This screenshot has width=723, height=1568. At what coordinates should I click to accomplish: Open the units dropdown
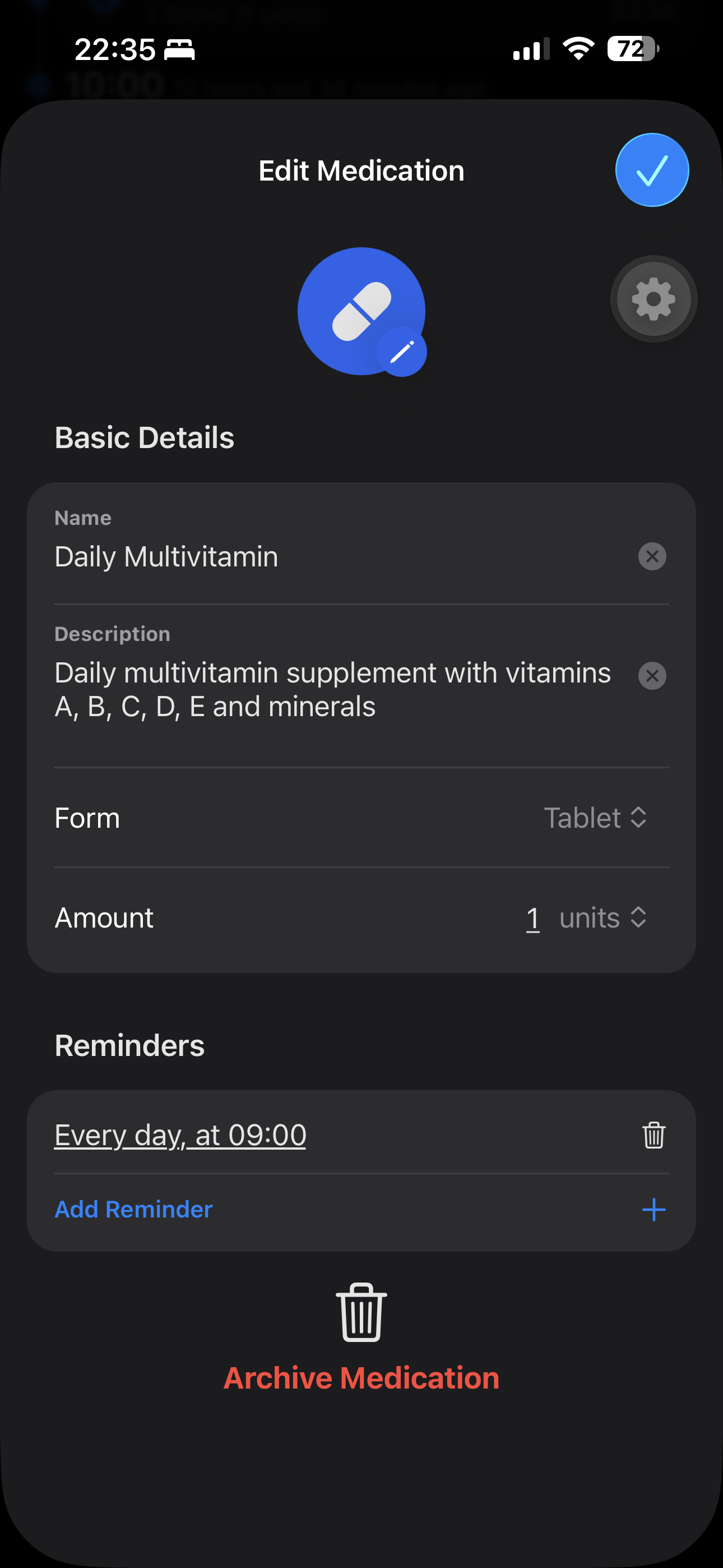point(602,918)
